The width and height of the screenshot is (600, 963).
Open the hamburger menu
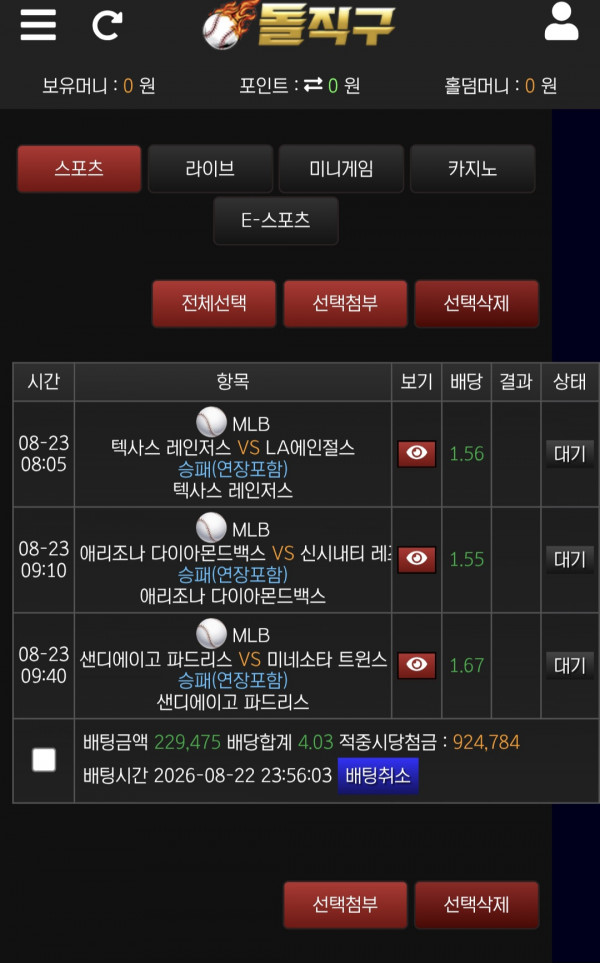pos(38,25)
